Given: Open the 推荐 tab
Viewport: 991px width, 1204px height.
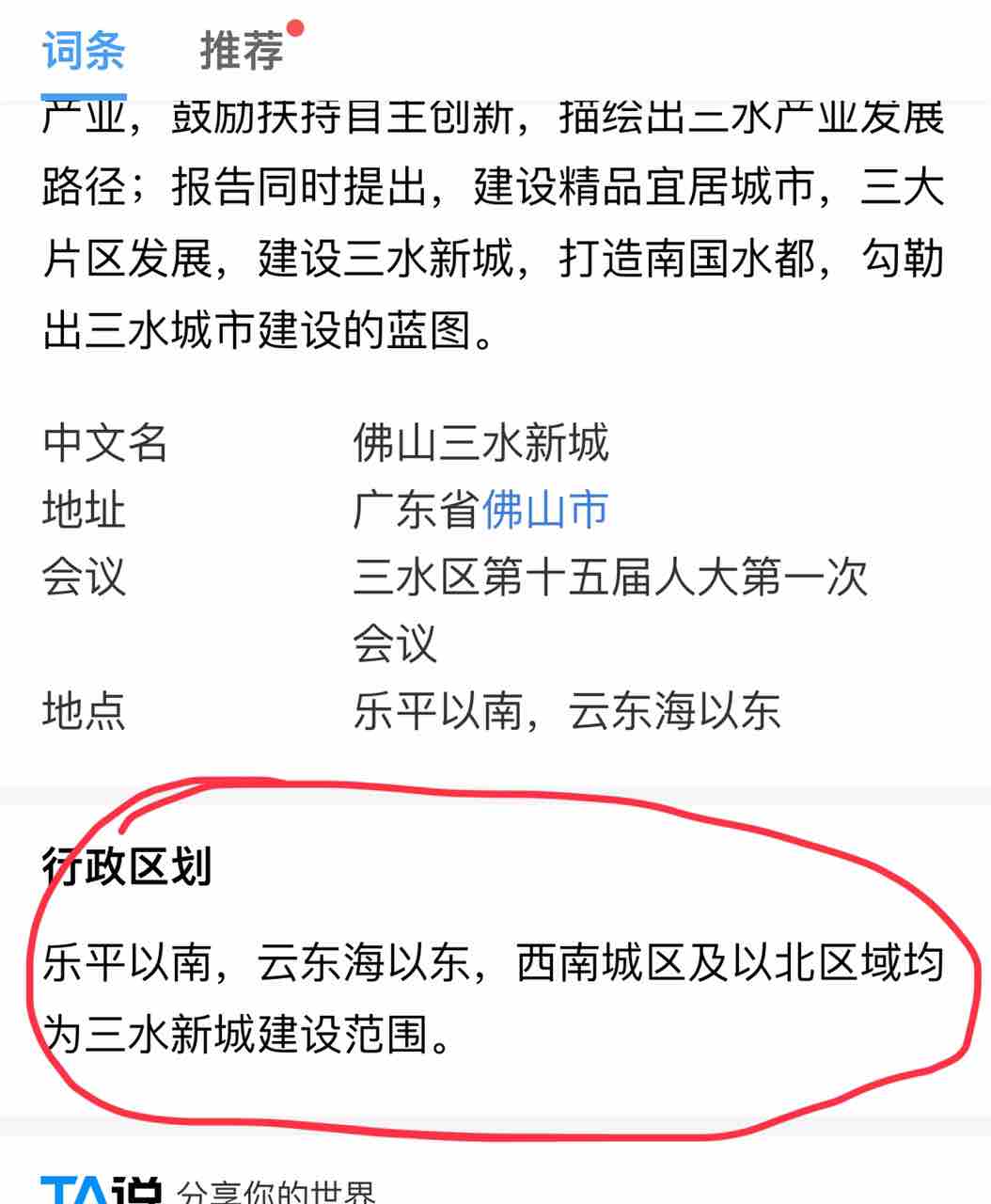Looking at the screenshot, I should point(242,50).
